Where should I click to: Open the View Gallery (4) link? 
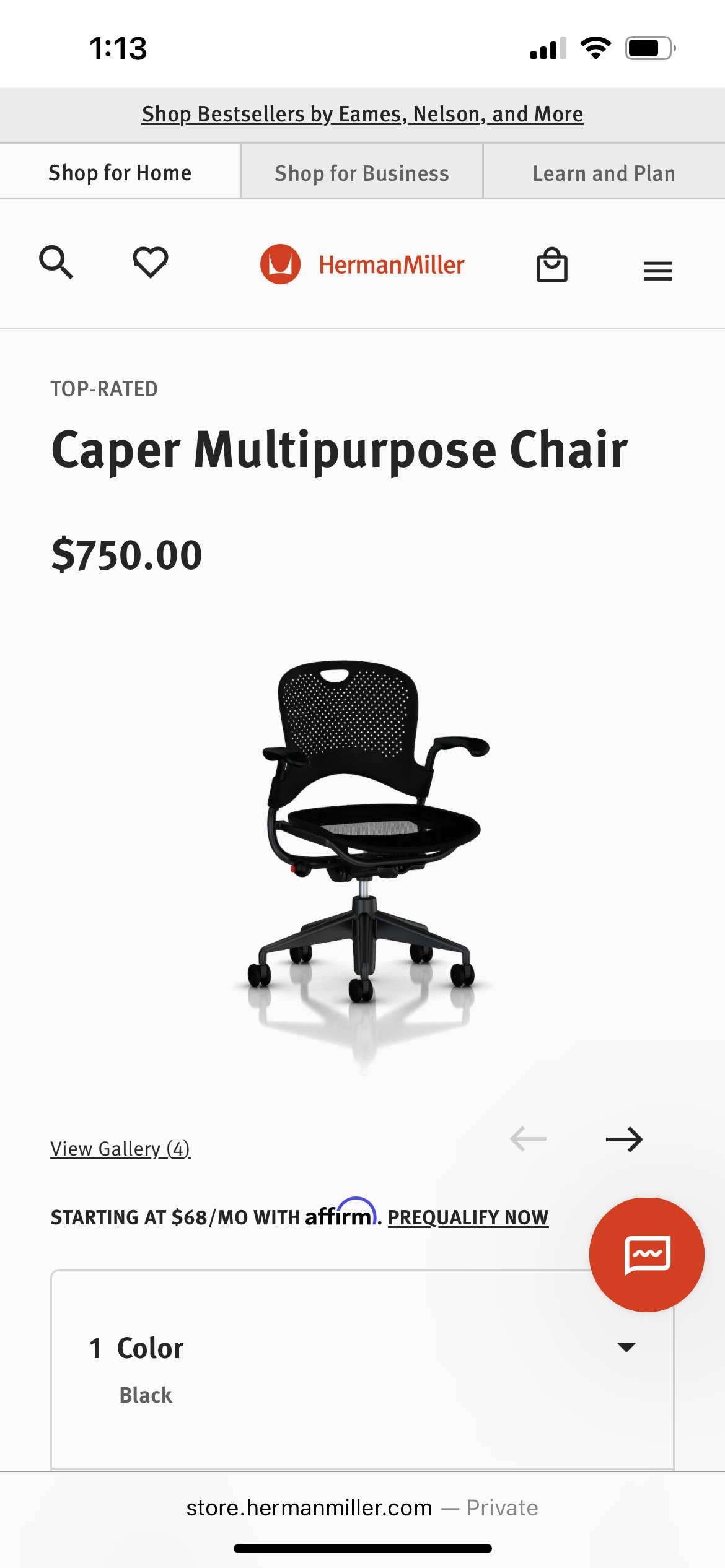(x=120, y=1149)
